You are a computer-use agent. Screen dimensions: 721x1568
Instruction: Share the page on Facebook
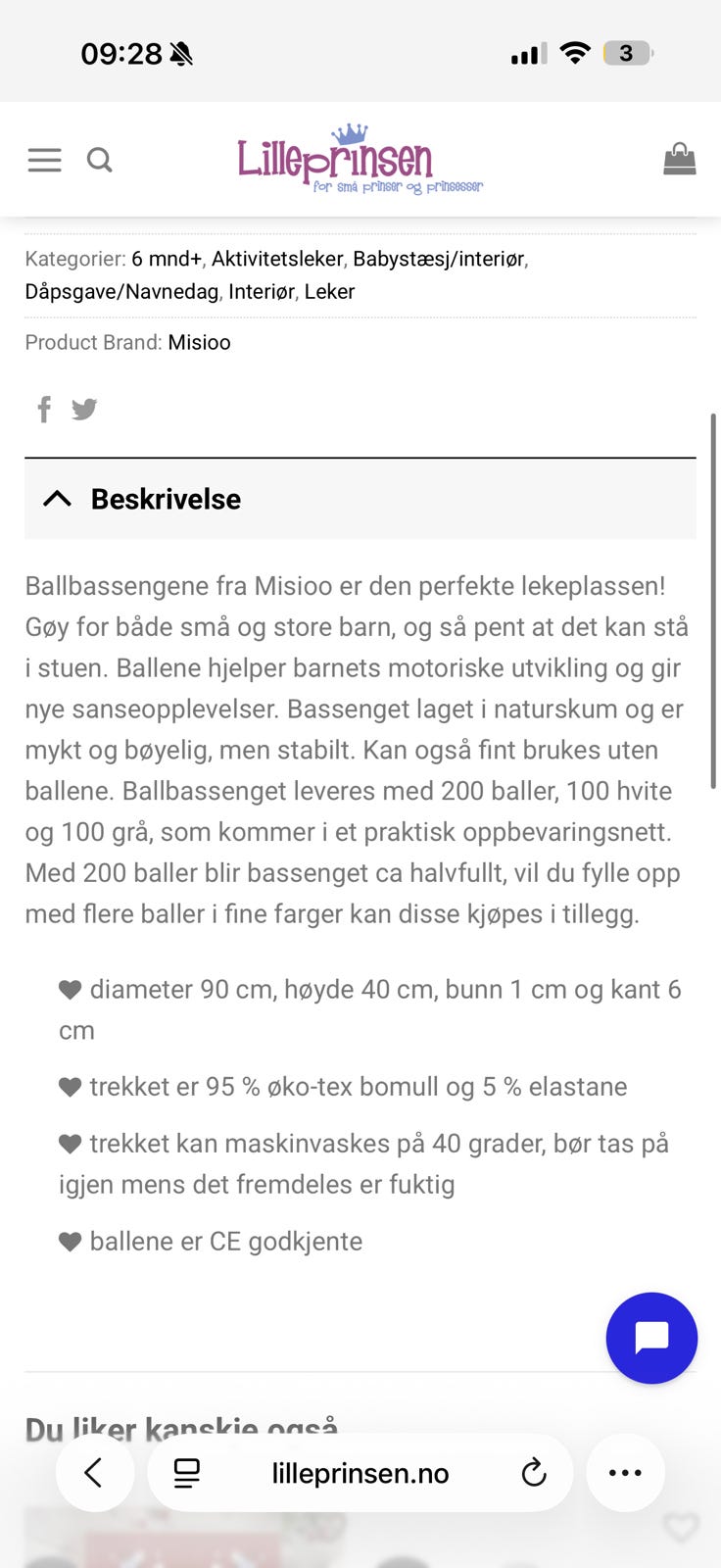(x=43, y=409)
